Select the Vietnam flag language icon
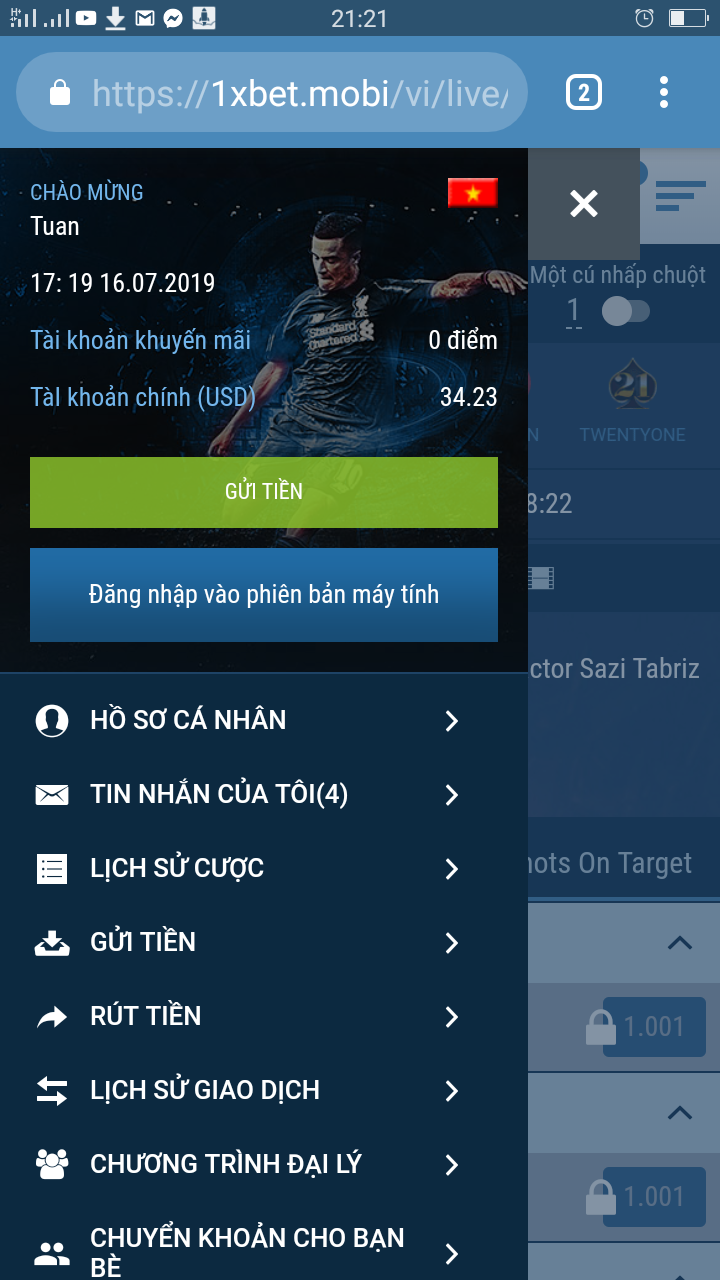This screenshot has height=1280, width=720. [472, 192]
